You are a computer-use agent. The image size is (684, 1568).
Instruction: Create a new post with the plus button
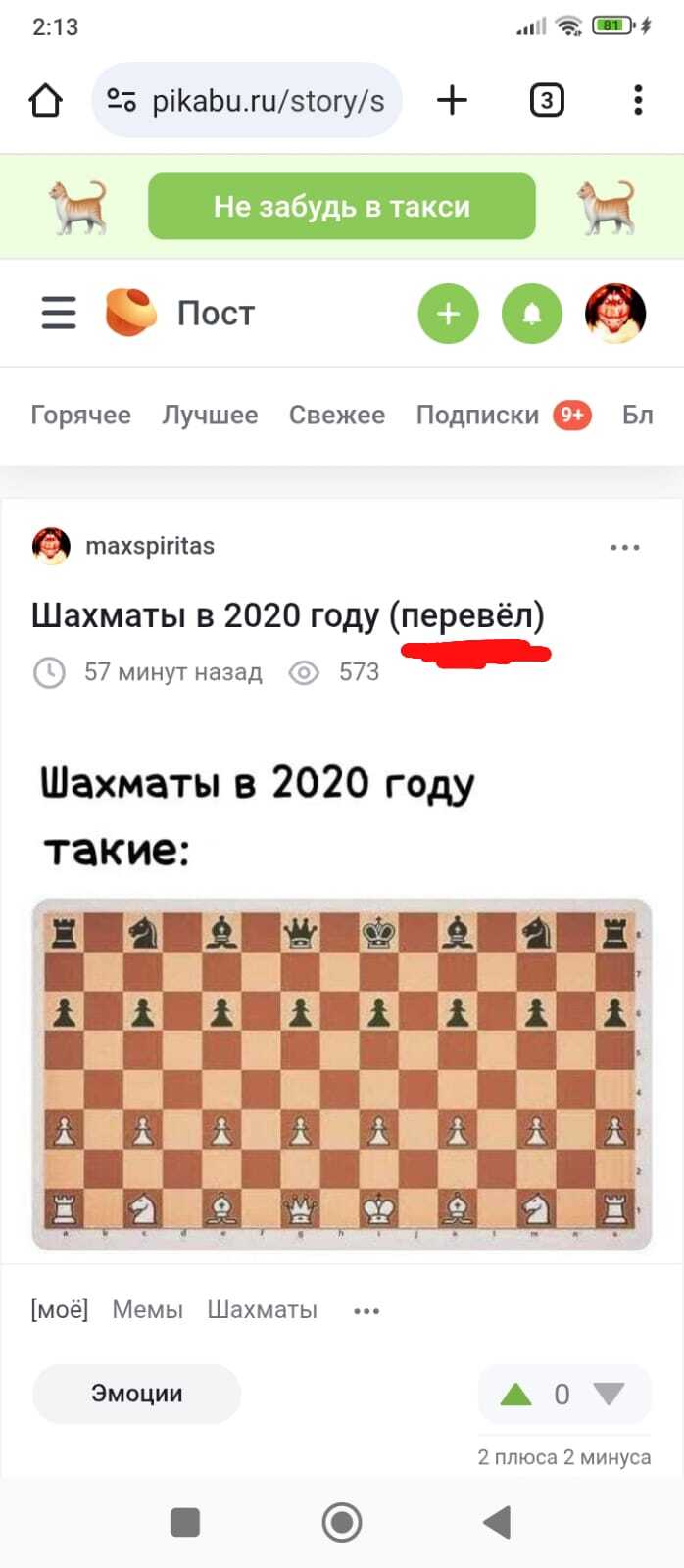pyautogui.click(x=448, y=314)
